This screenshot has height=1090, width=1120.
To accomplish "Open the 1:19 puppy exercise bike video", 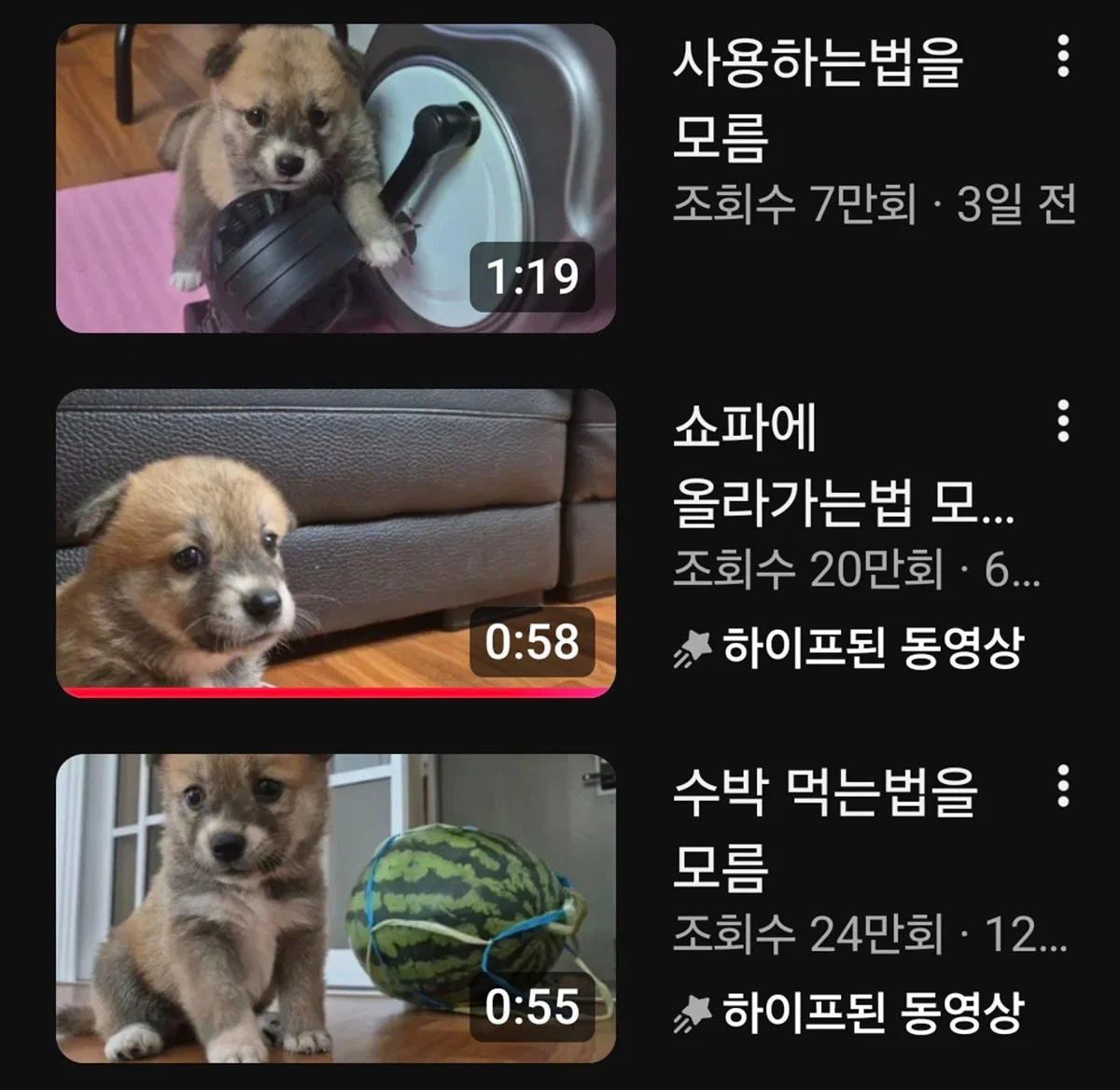I will [336, 178].
